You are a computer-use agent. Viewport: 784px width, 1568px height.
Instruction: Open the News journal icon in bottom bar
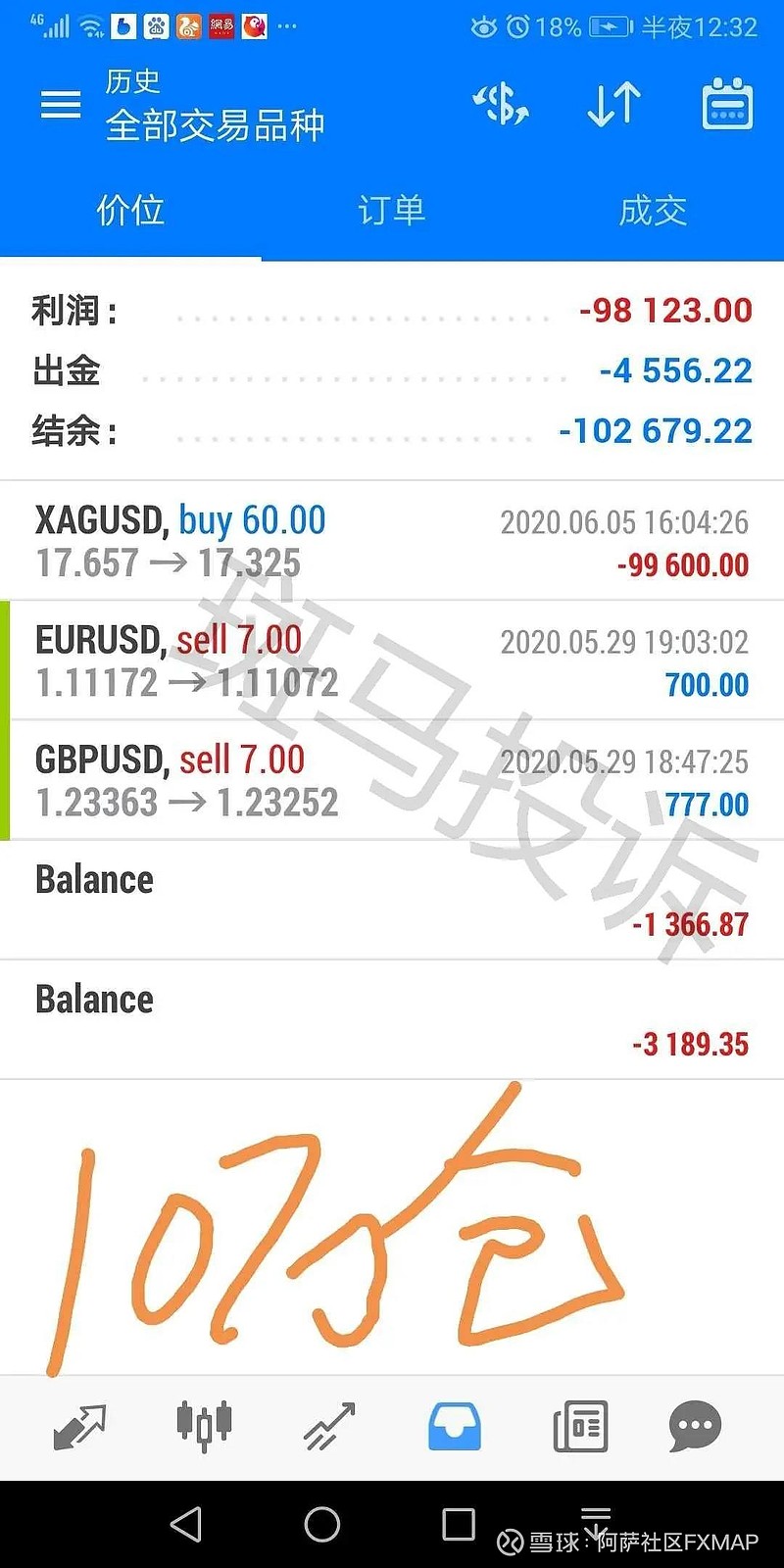(578, 1427)
